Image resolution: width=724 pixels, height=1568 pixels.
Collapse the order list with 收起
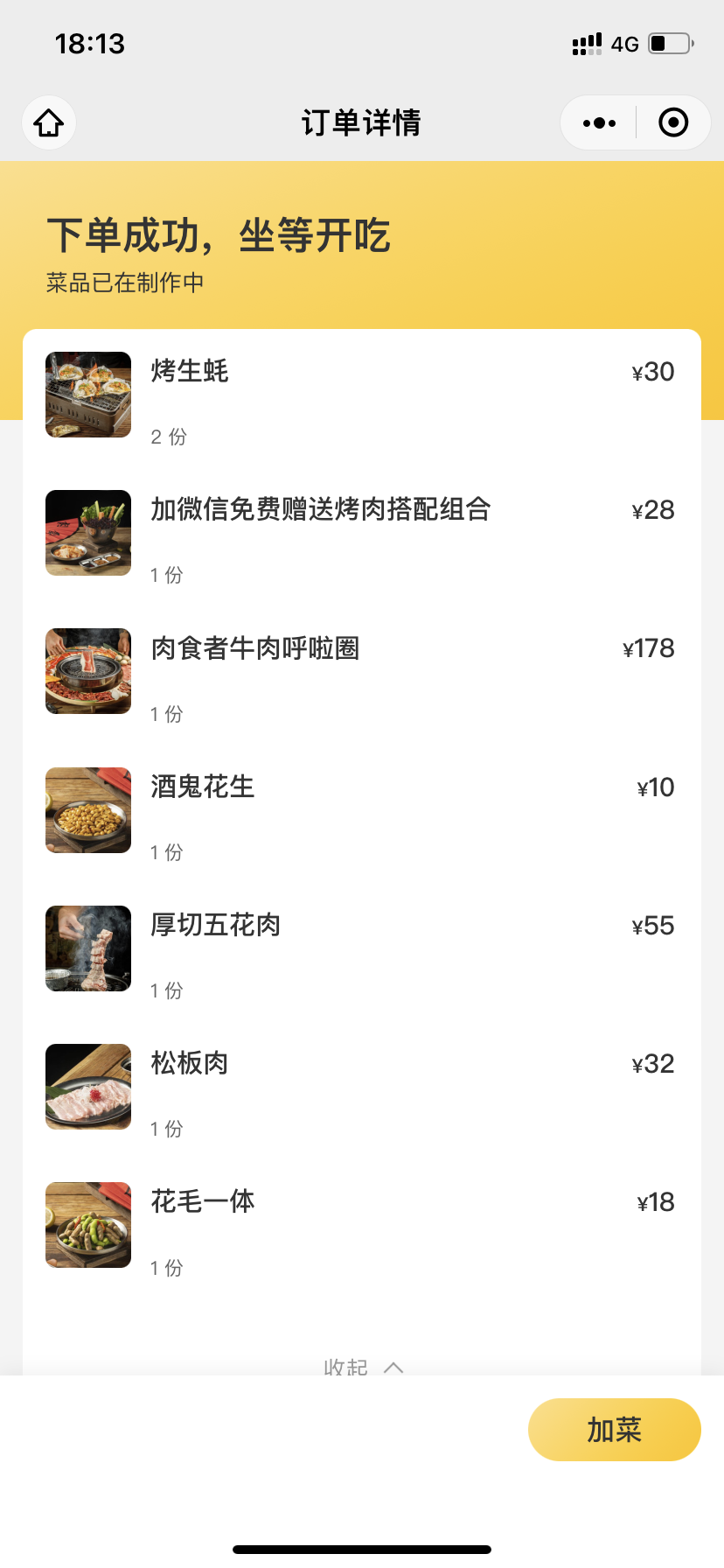point(362,1366)
